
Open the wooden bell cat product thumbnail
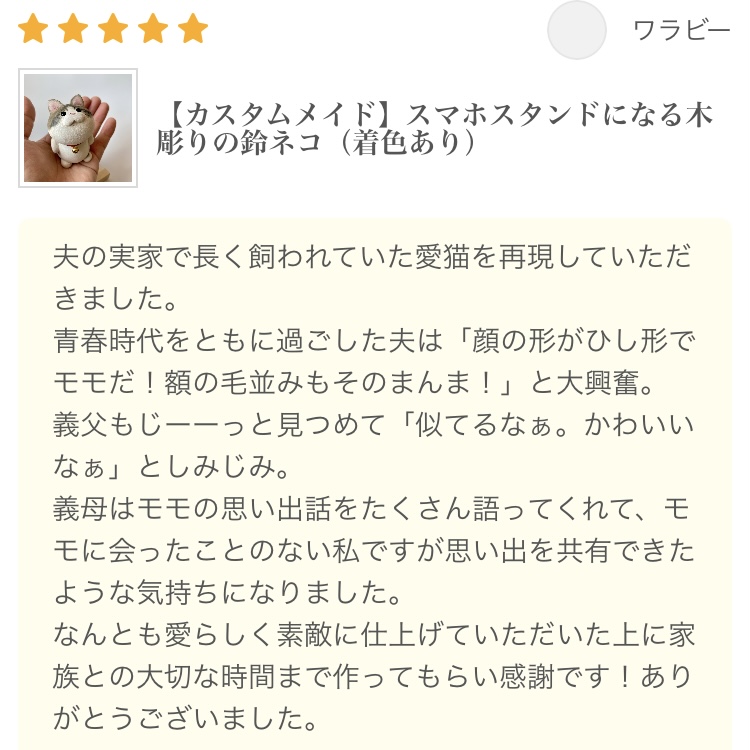[77, 128]
